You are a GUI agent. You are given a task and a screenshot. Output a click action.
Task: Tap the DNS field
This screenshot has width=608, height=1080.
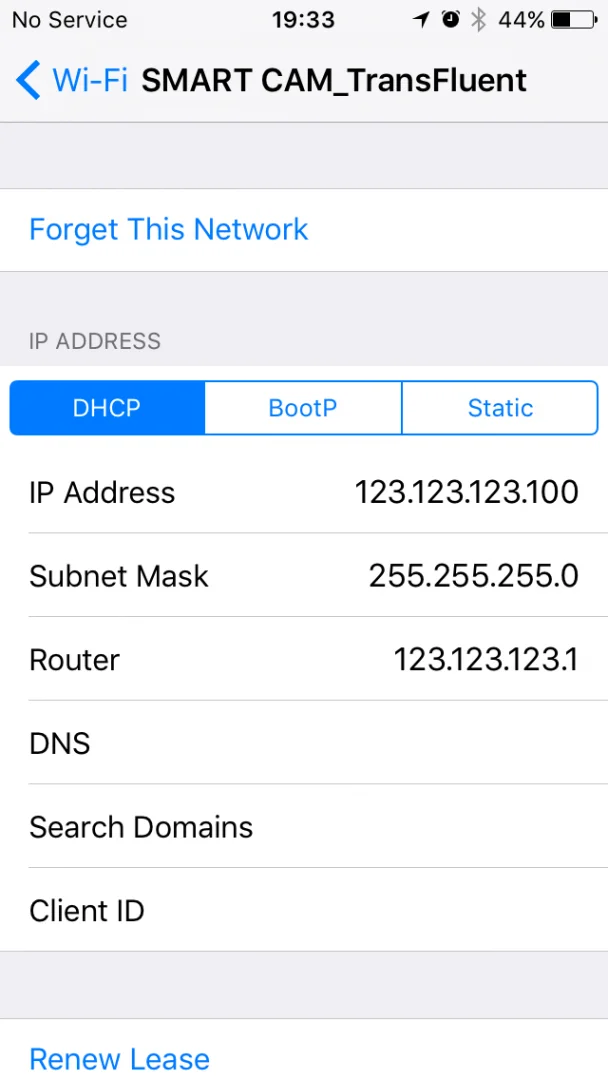(304, 742)
